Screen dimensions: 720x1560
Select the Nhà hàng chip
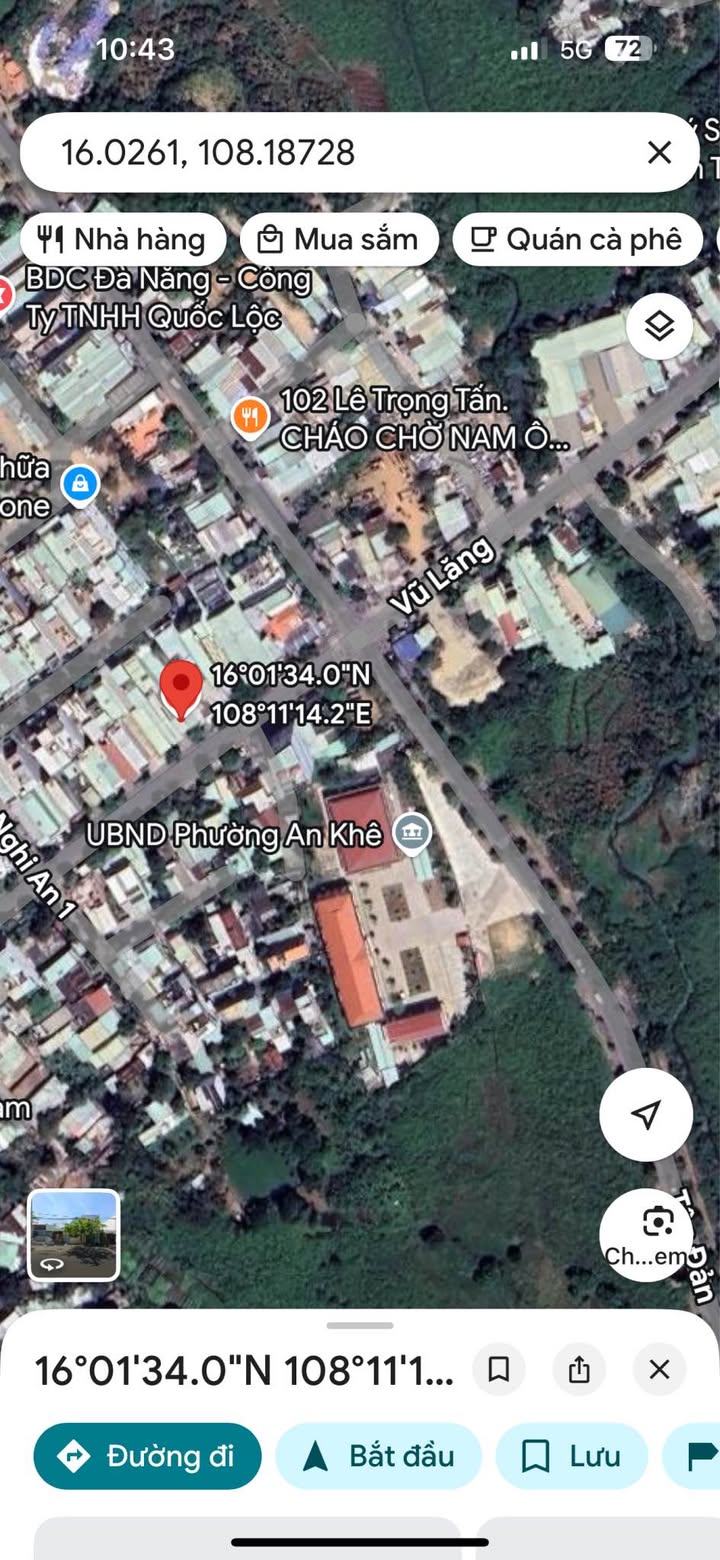pyautogui.click(x=122, y=240)
